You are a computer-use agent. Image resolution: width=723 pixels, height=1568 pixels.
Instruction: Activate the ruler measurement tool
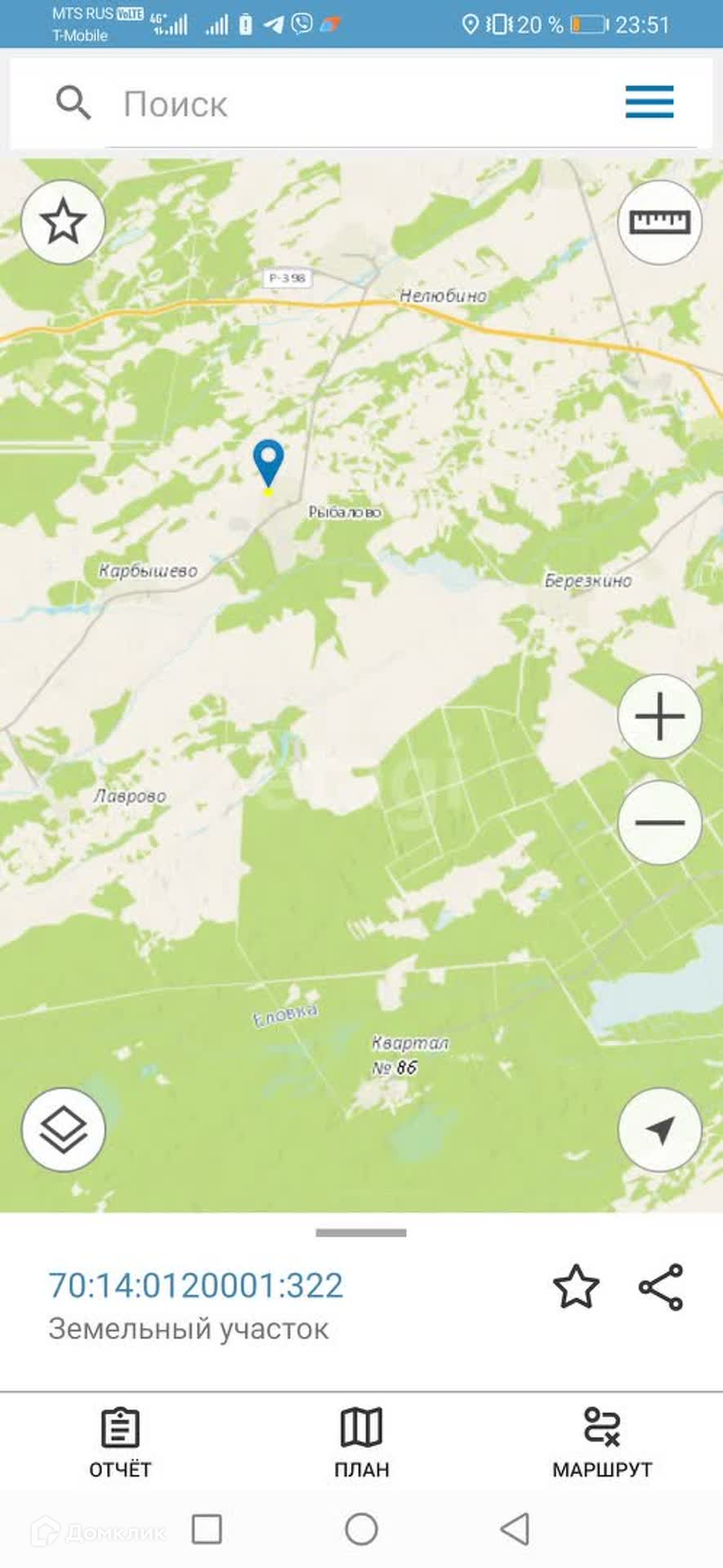point(659,222)
